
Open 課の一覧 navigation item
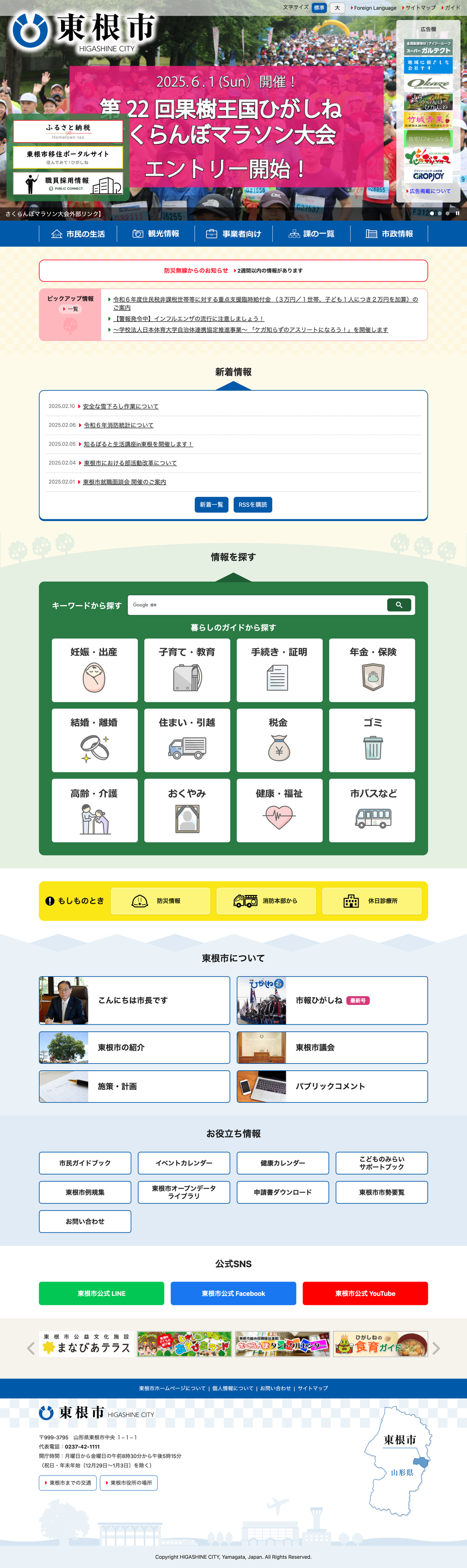311,234
